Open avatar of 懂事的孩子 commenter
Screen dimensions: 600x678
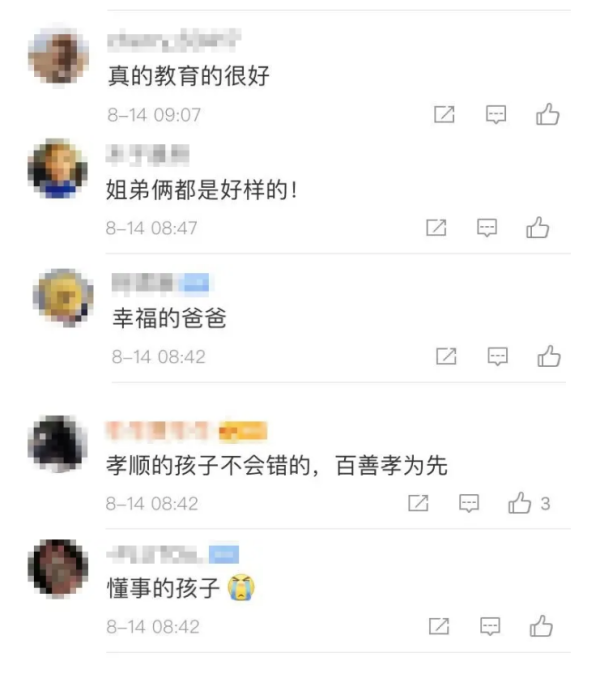pos(58,568)
